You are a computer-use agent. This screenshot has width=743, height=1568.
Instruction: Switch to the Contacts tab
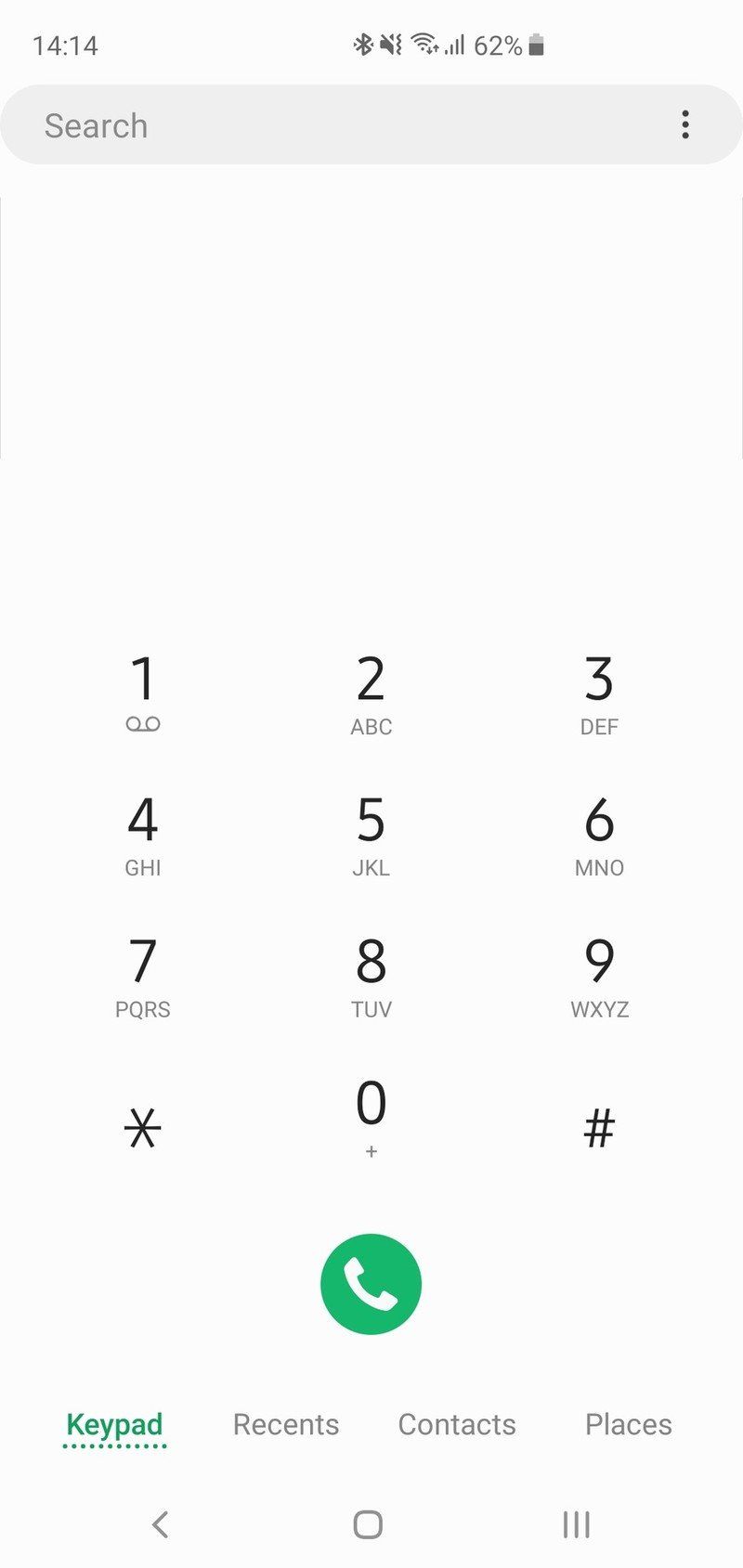pyautogui.click(x=457, y=1424)
